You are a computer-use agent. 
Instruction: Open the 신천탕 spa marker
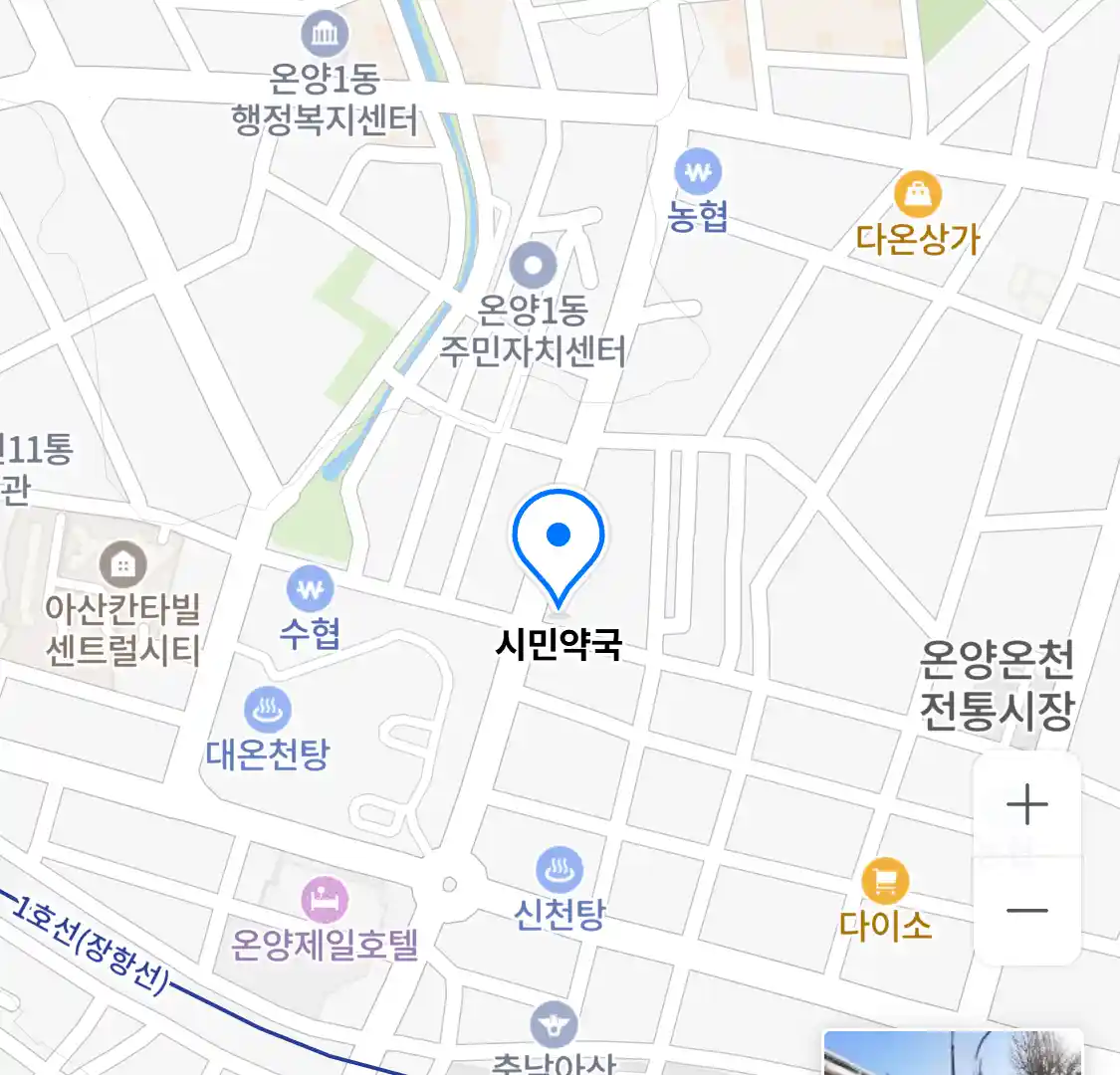[559, 870]
